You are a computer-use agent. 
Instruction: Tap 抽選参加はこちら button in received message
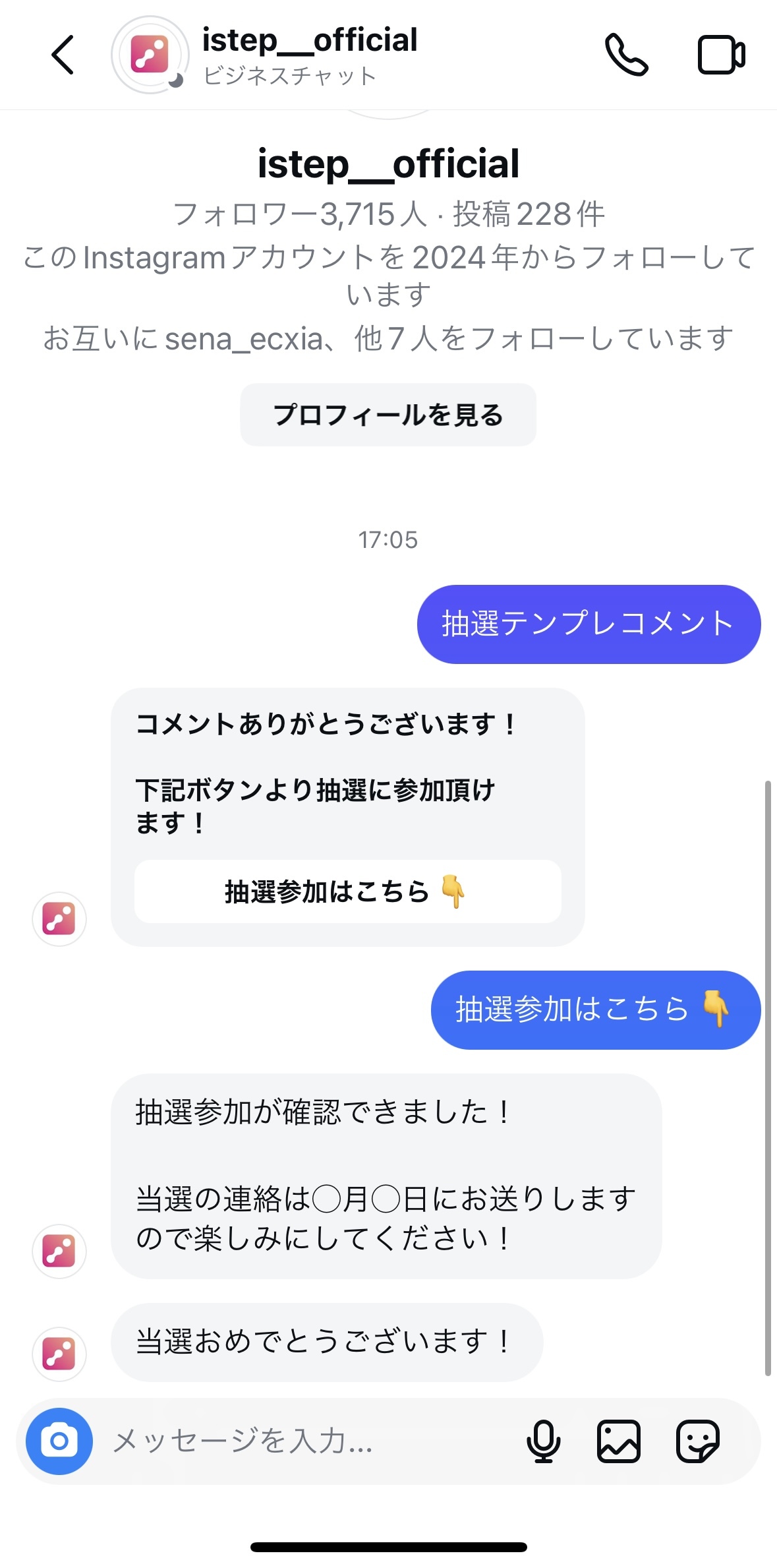(347, 891)
